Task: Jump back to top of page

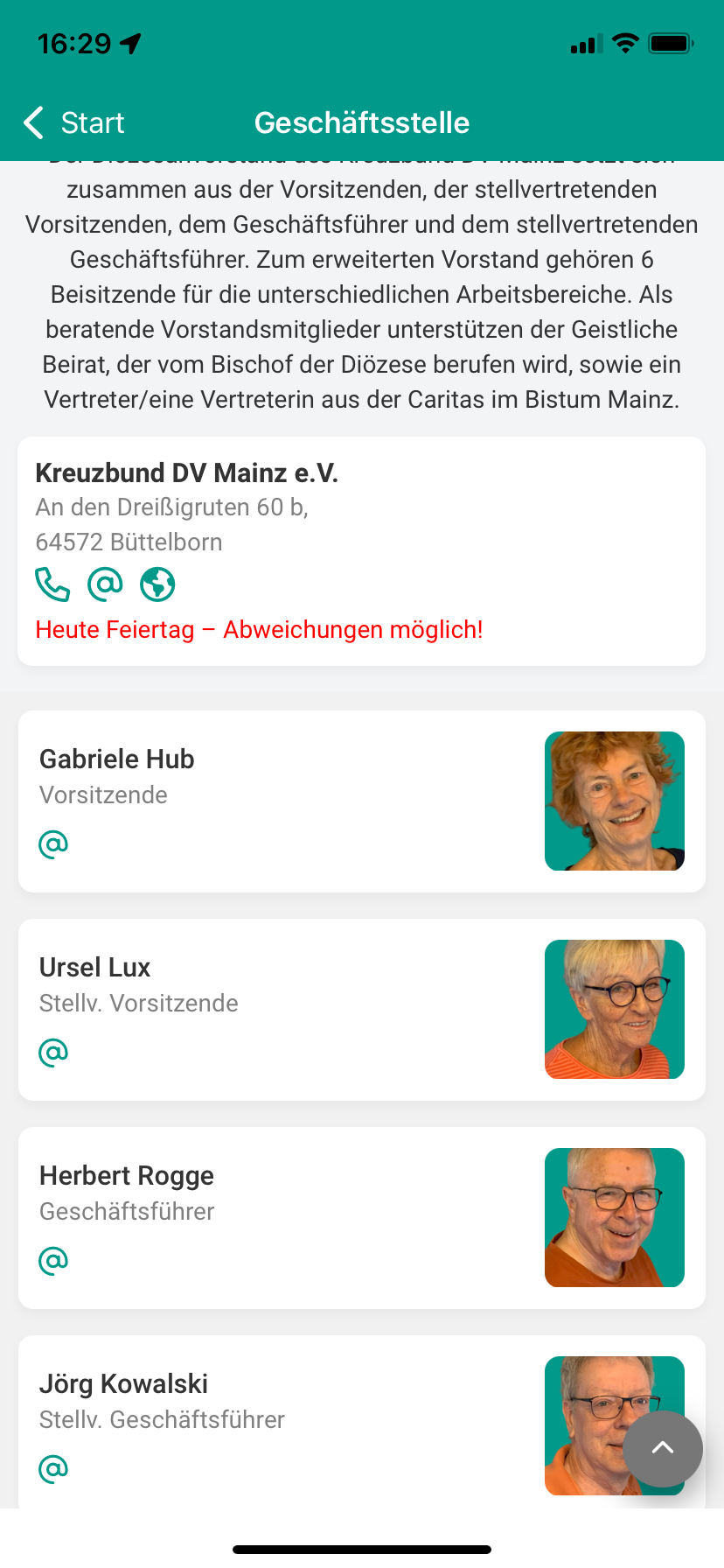Action: click(x=662, y=1448)
